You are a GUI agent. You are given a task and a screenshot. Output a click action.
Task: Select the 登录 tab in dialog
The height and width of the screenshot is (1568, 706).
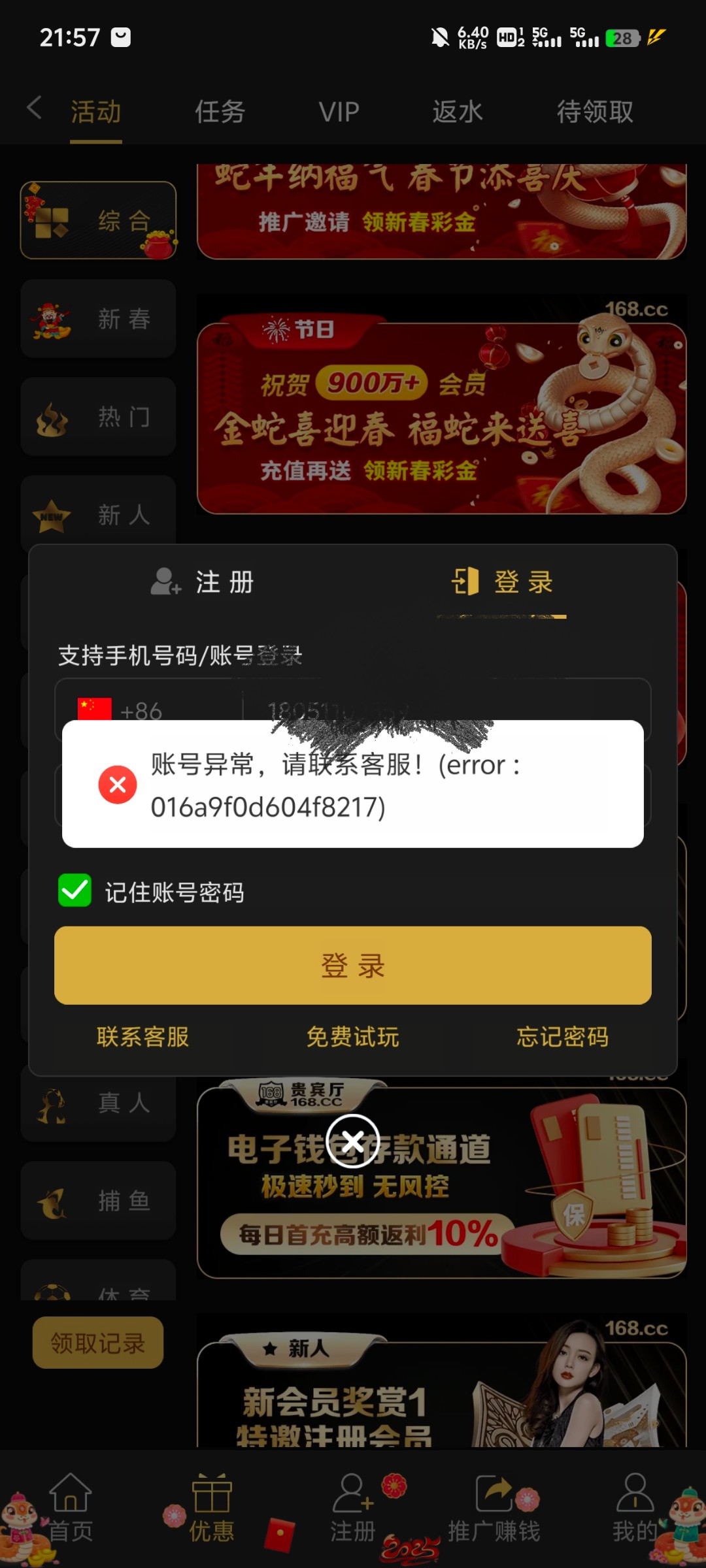(502, 582)
